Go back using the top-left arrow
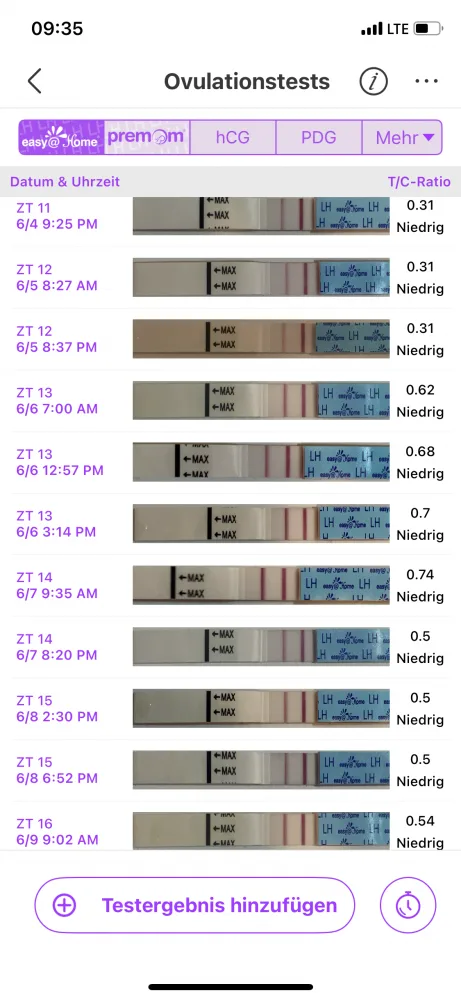Image resolution: width=461 pixels, height=1000 pixels. tap(34, 82)
